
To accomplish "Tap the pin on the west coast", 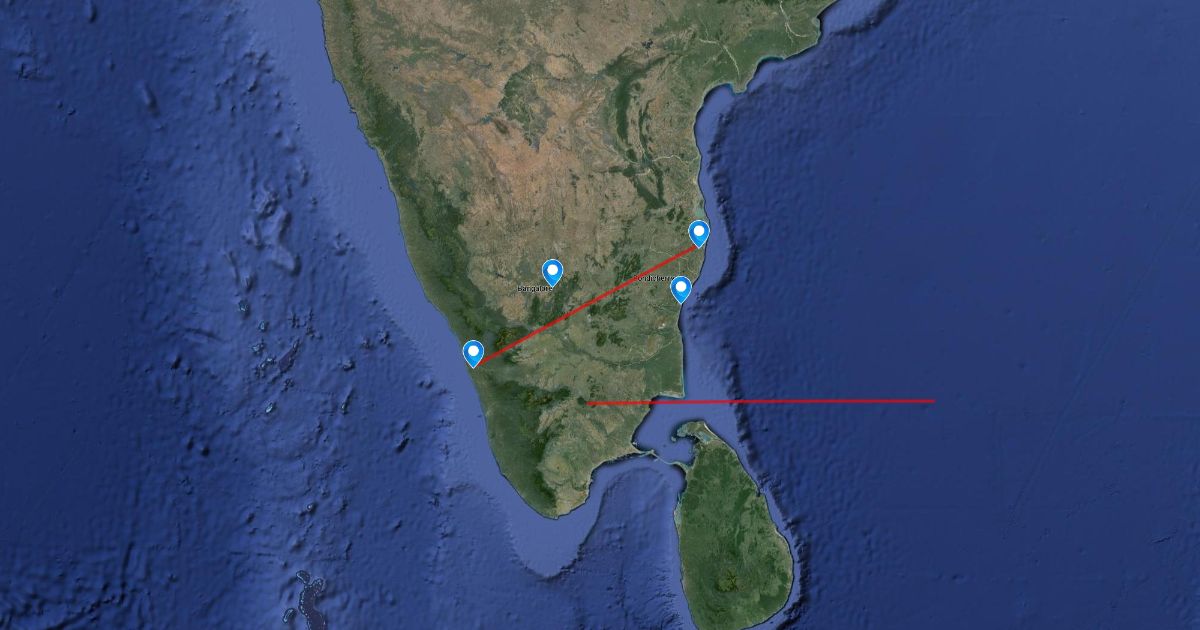I will coord(473,351).
